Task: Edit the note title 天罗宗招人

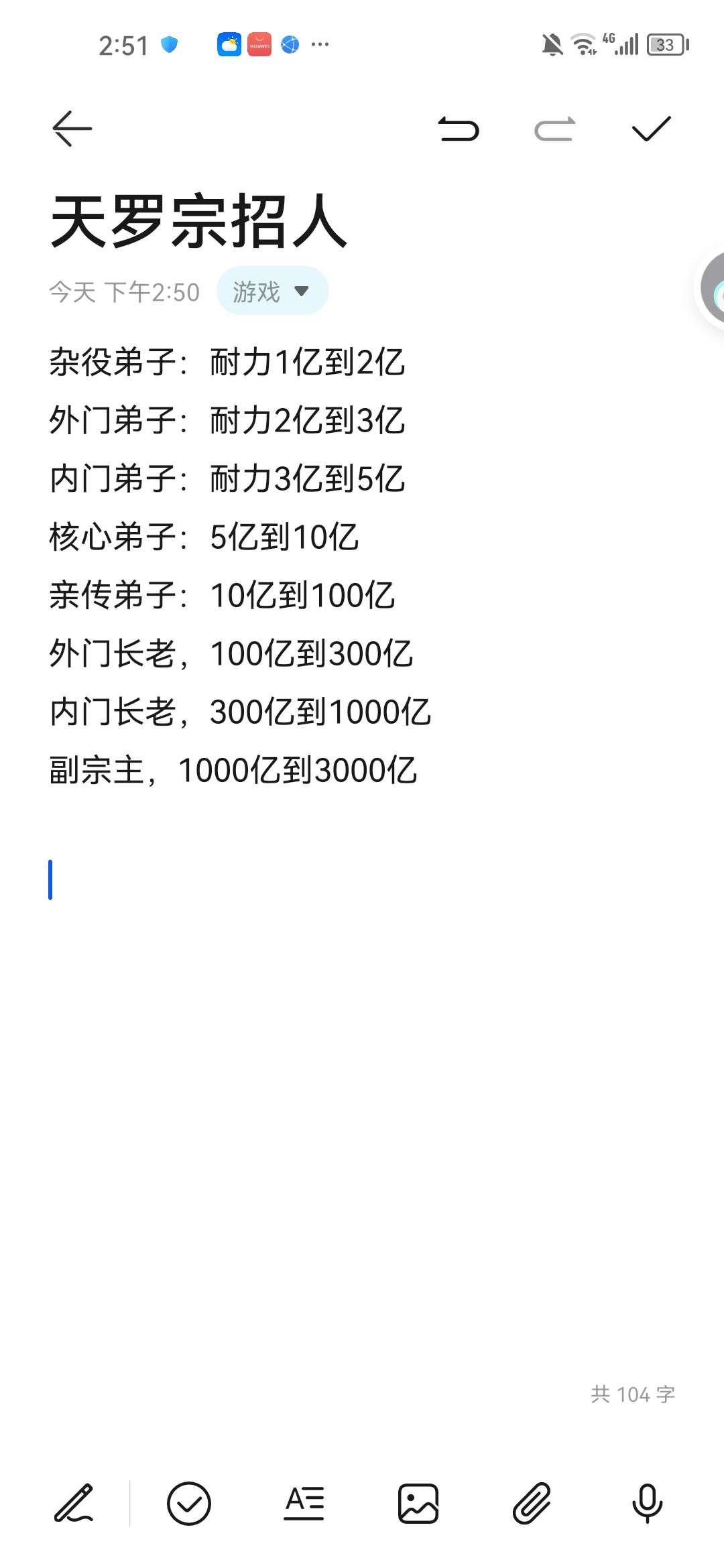Action: coord(199,221)
